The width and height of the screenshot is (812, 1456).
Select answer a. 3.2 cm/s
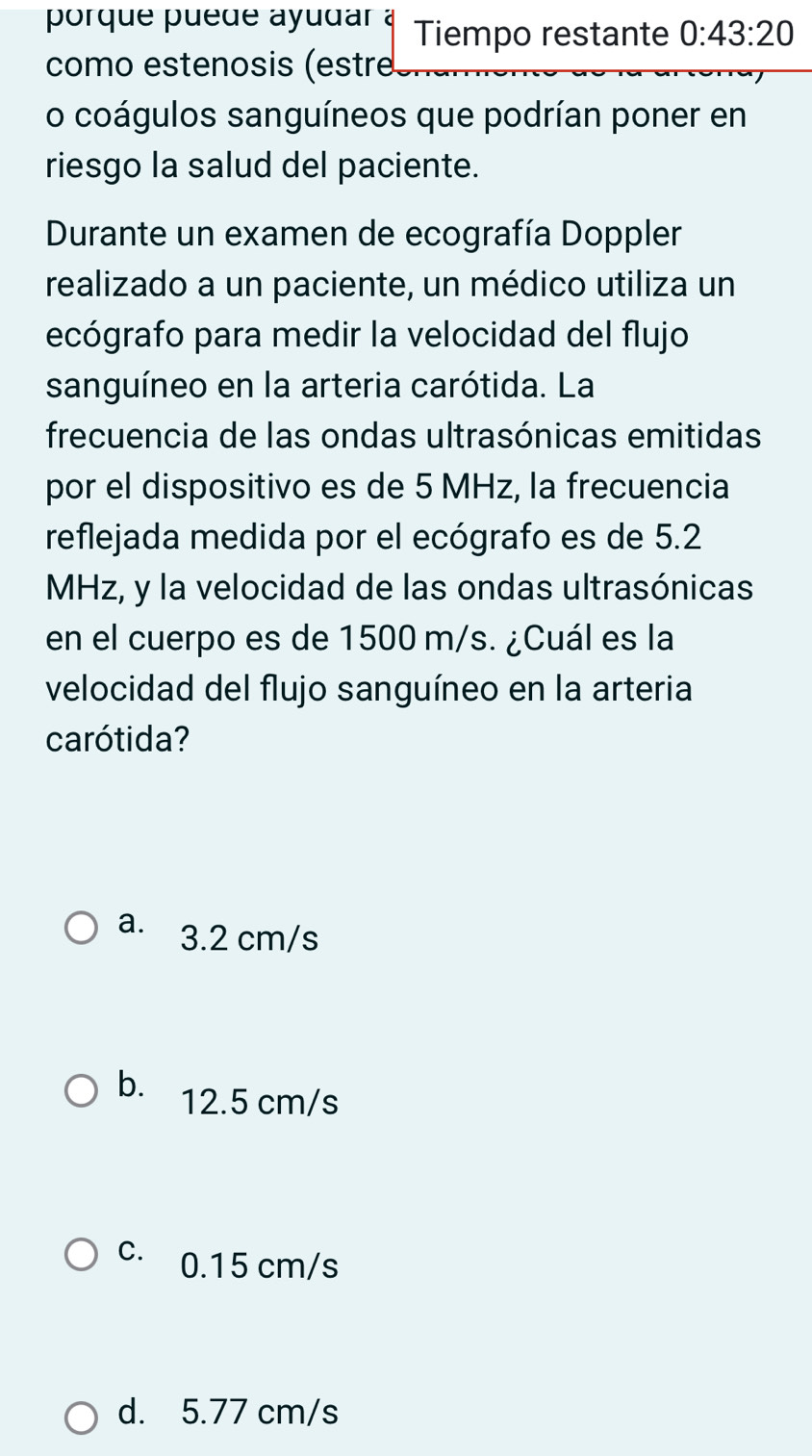[82, 930]
